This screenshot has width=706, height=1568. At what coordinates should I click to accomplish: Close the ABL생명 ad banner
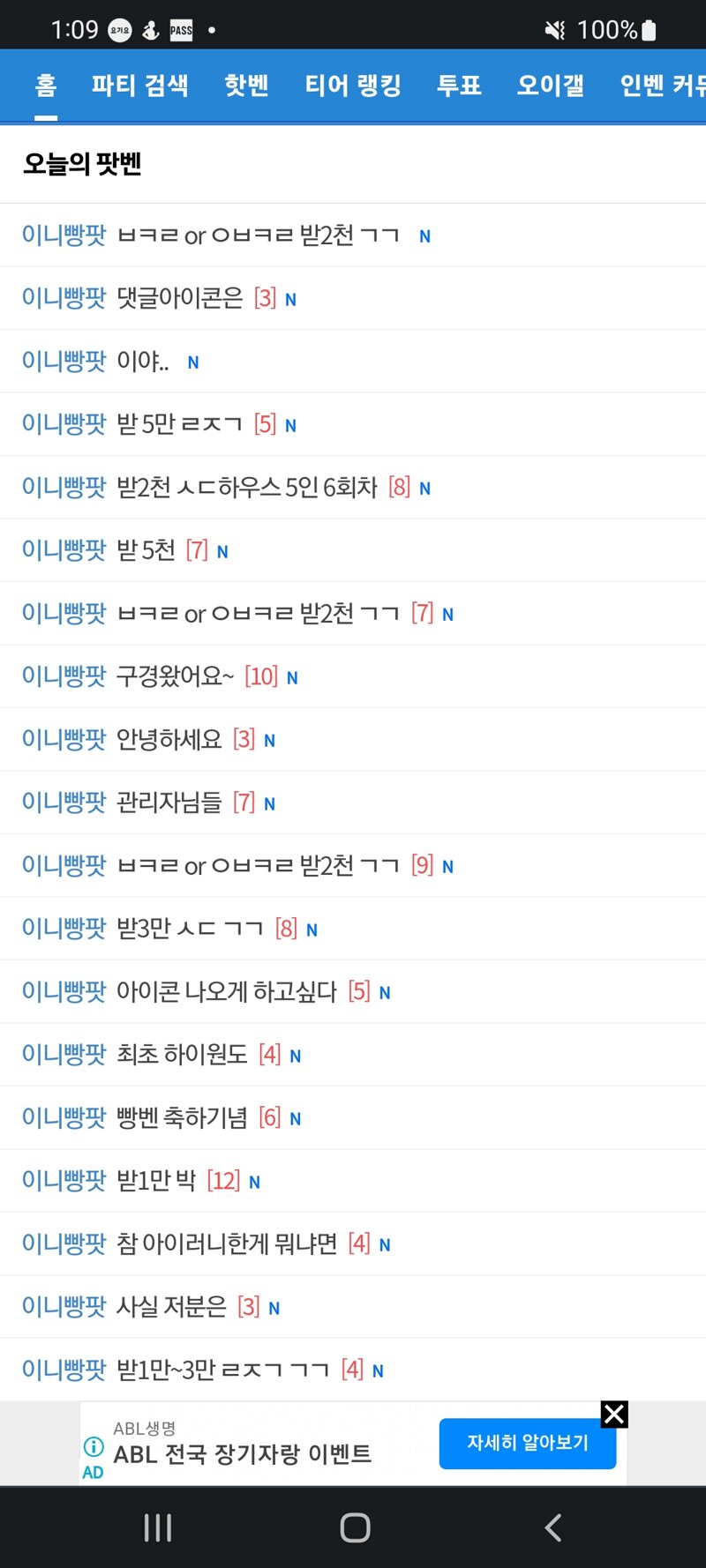pyautogui.click(x=614, y=1415)
